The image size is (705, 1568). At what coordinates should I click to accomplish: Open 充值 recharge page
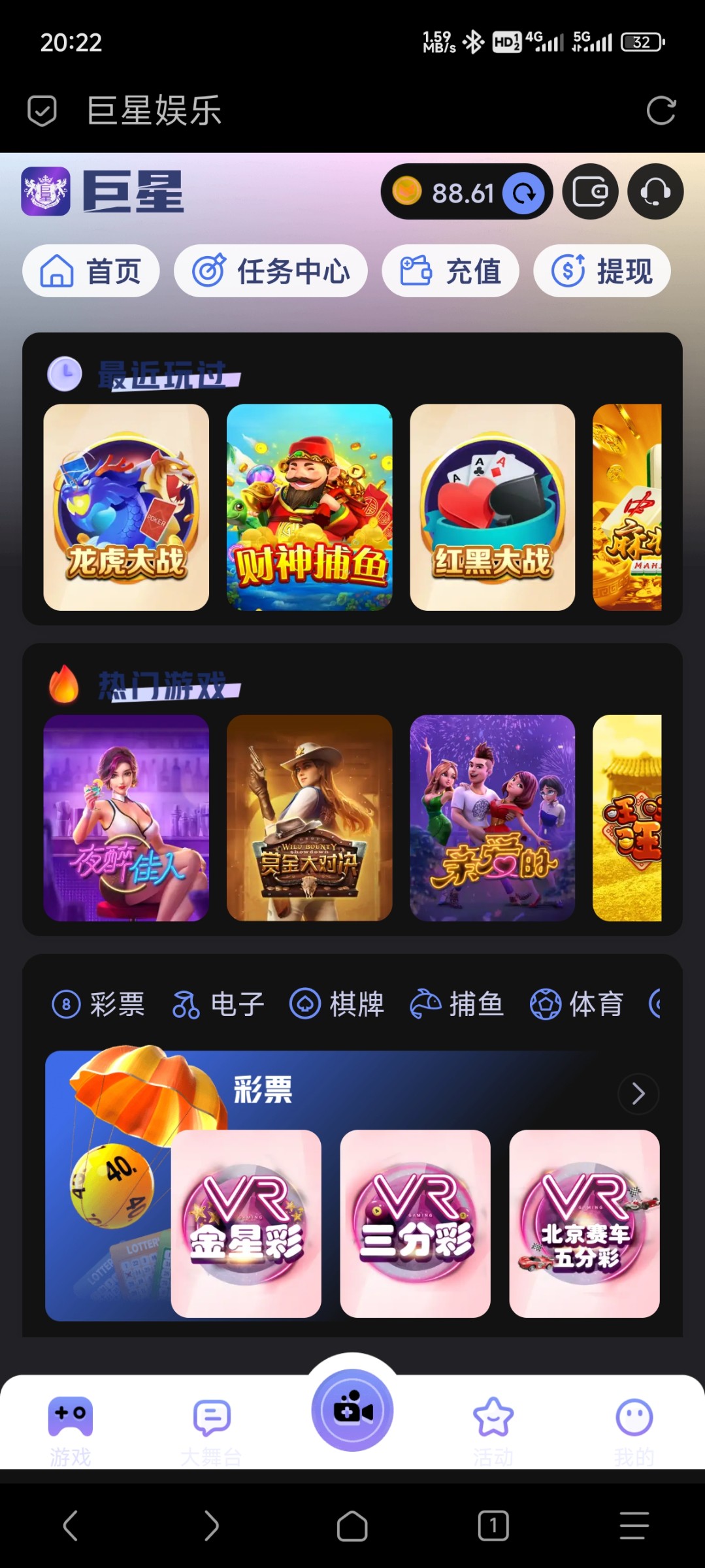click(450, 271)
